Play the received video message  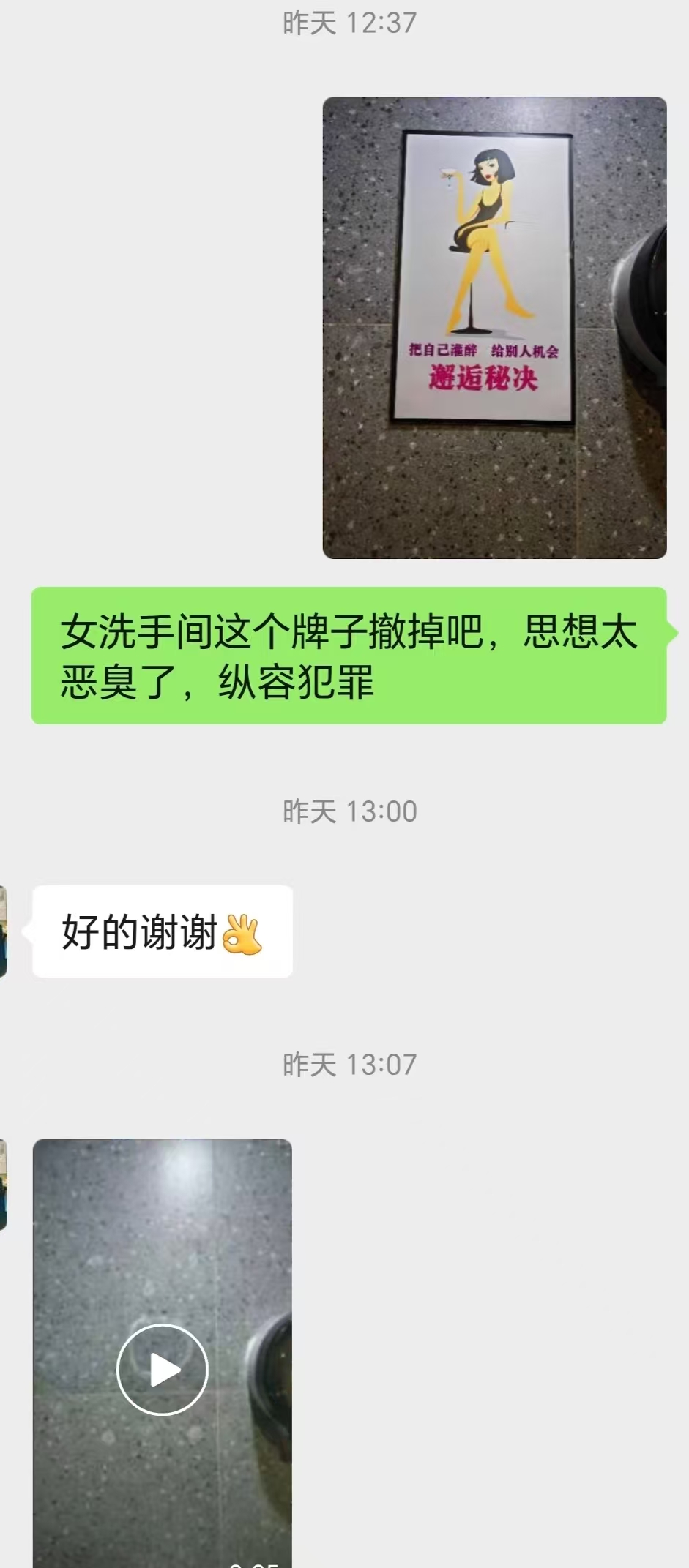pyautogui.click(x=163, y=1369)
